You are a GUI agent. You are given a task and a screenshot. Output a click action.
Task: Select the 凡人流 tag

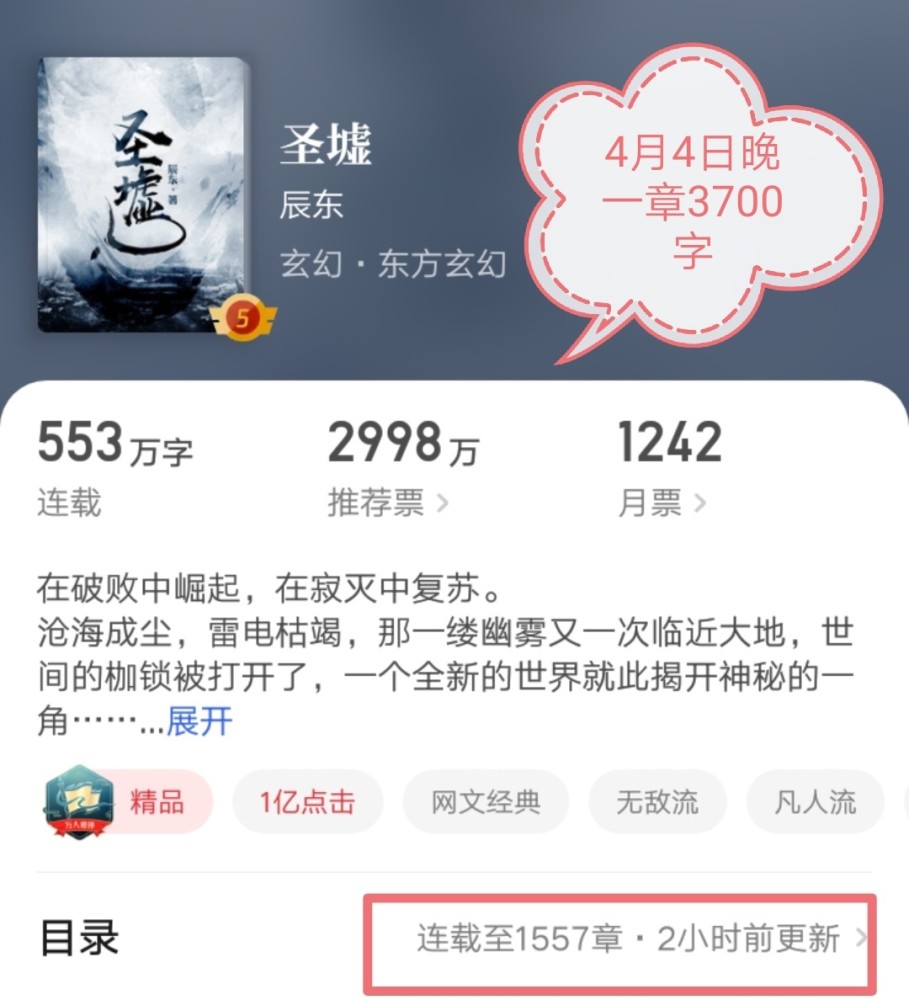[815, 802]
